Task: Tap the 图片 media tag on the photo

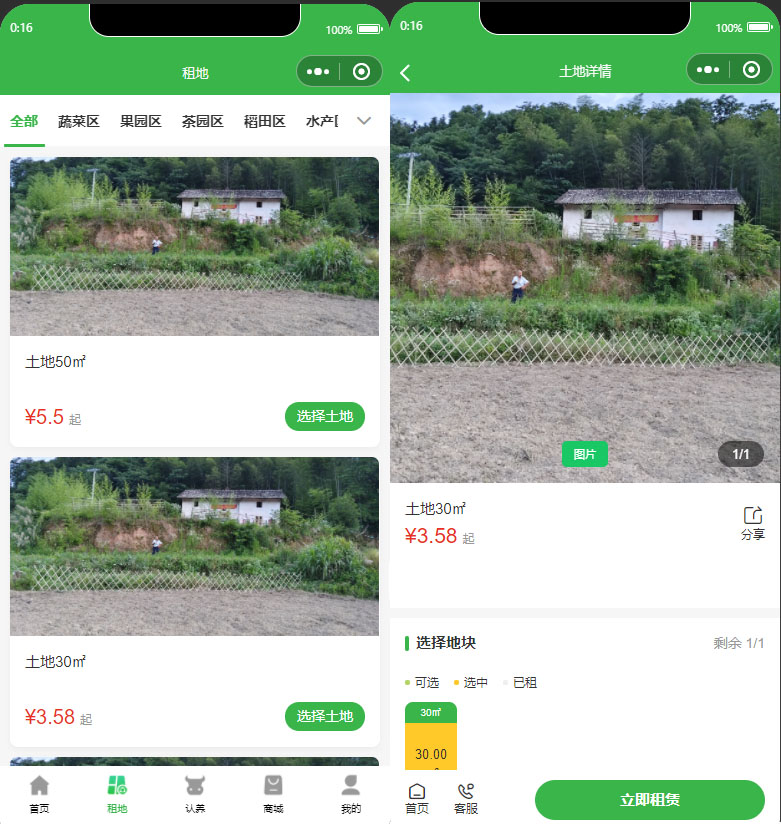Action: [x=584, y=454]
